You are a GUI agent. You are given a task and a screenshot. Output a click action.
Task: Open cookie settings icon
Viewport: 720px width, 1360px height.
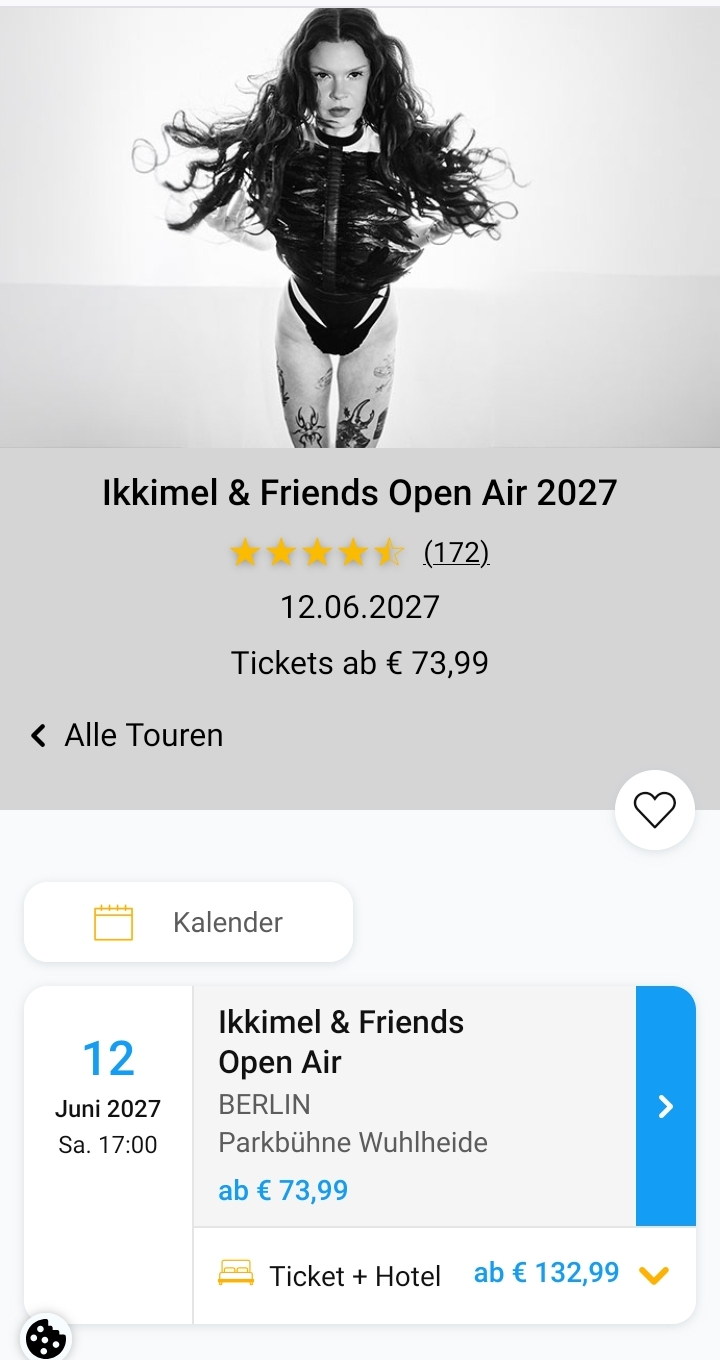click(x=45, y=1338)
